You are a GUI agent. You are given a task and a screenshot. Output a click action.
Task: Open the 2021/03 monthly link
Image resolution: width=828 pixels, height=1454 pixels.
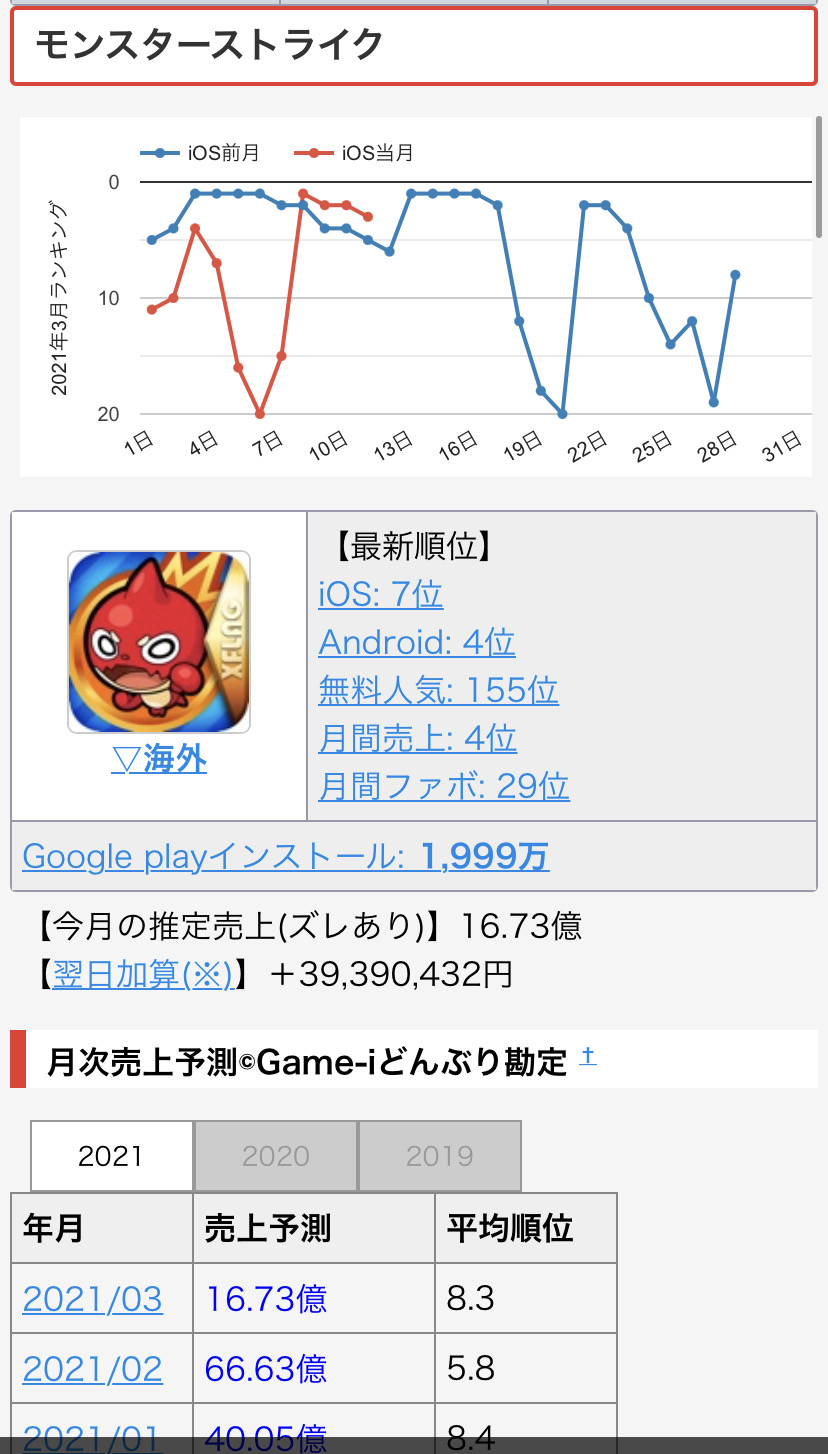tap(92, 1299)
